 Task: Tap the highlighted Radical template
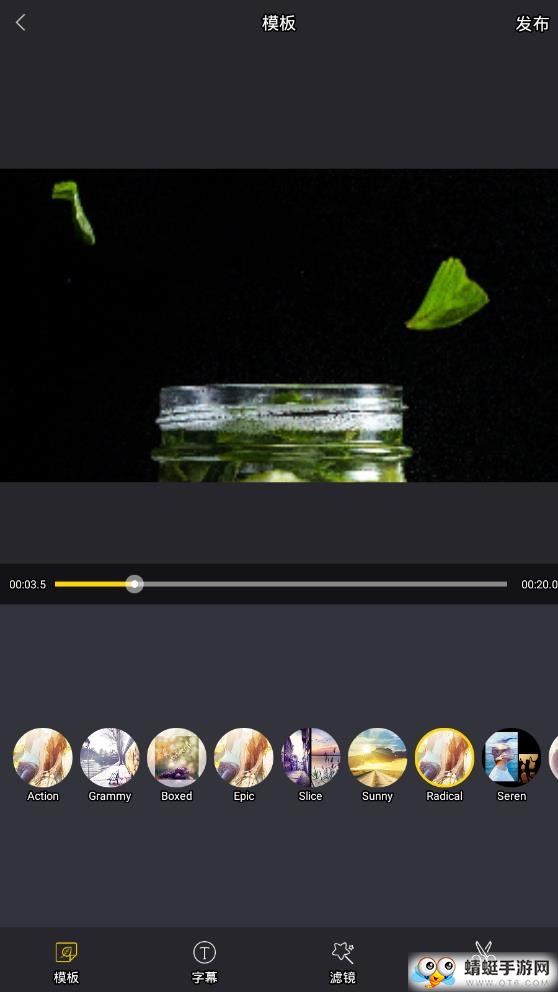coord(444,765)
